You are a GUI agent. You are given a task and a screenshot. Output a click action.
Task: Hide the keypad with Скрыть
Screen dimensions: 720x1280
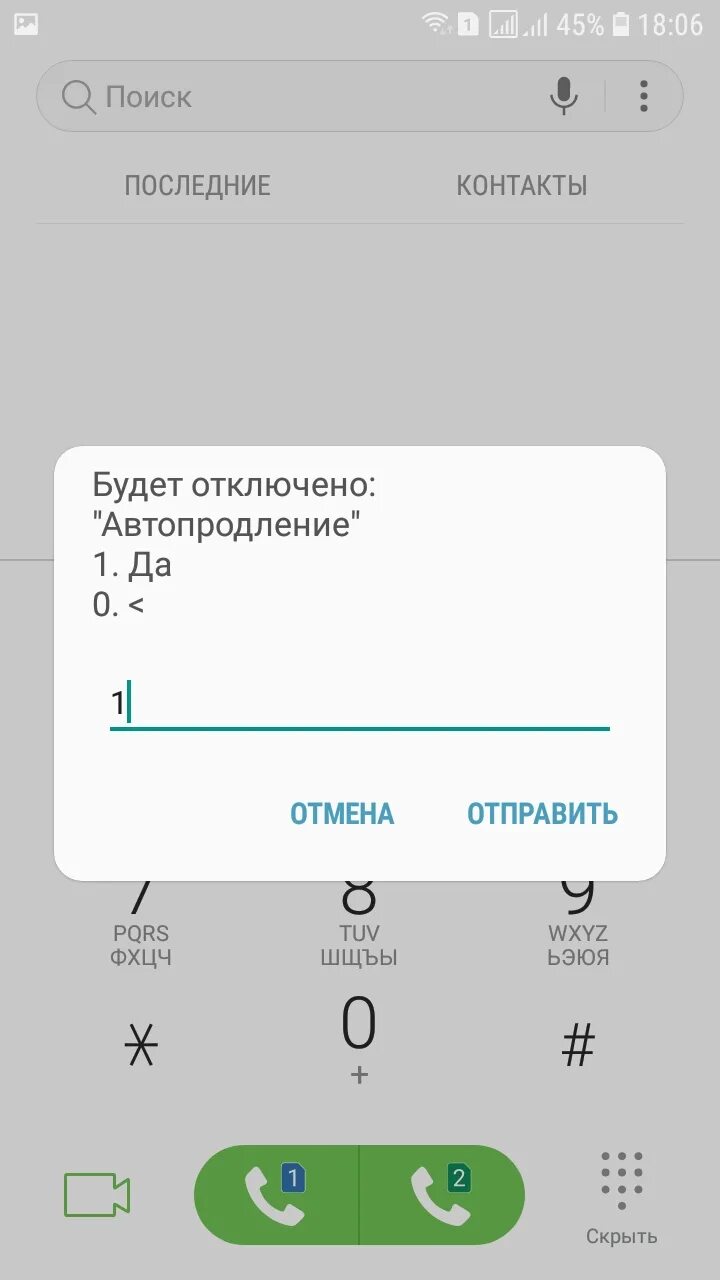622,1198
